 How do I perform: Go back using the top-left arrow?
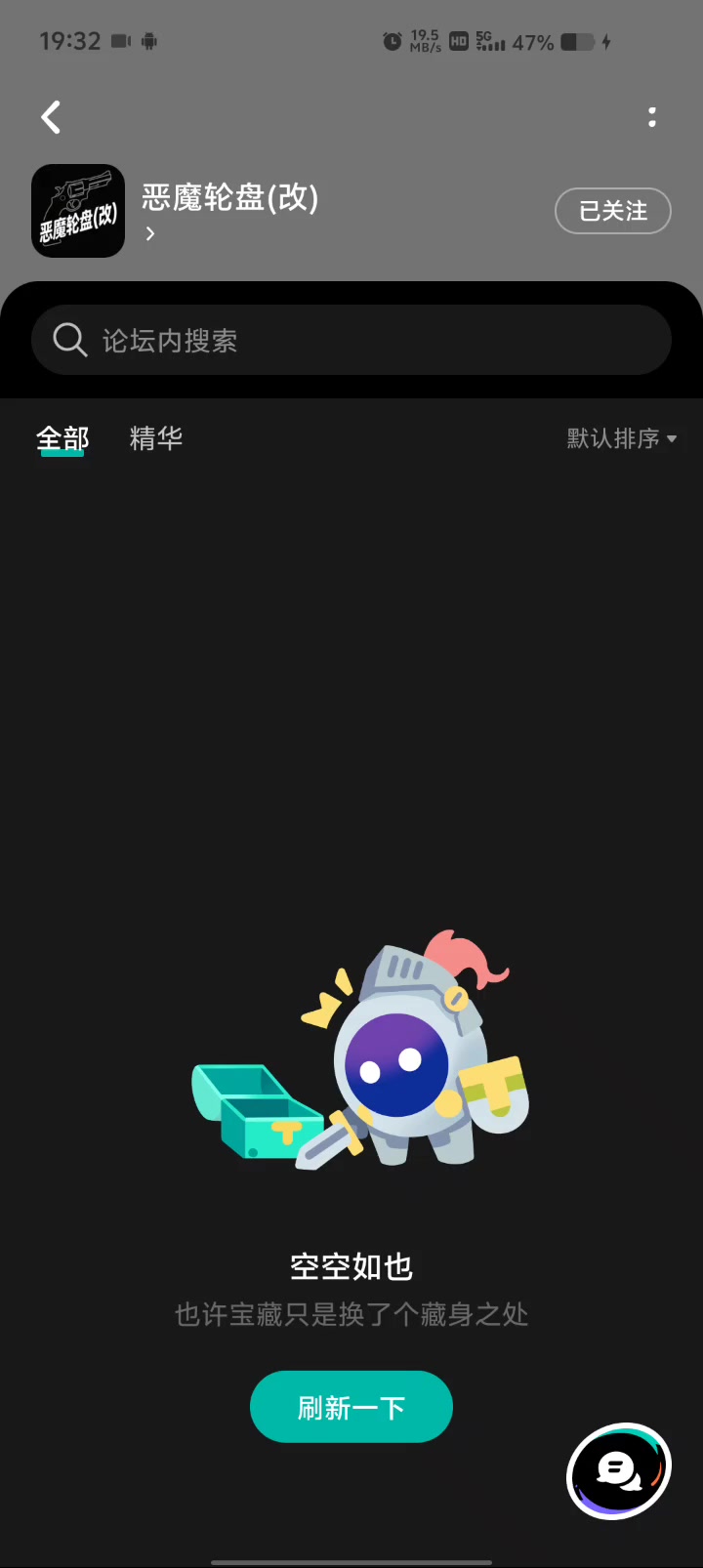coord(51,117)
